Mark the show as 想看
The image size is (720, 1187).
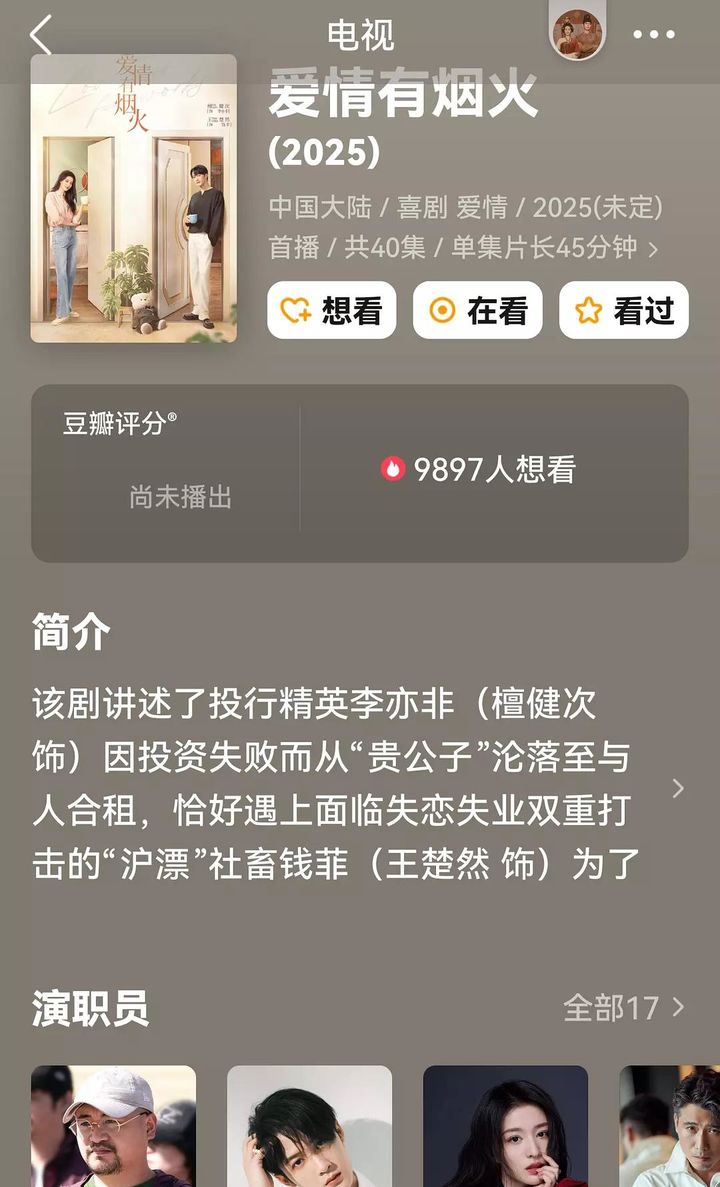[331, 310]
